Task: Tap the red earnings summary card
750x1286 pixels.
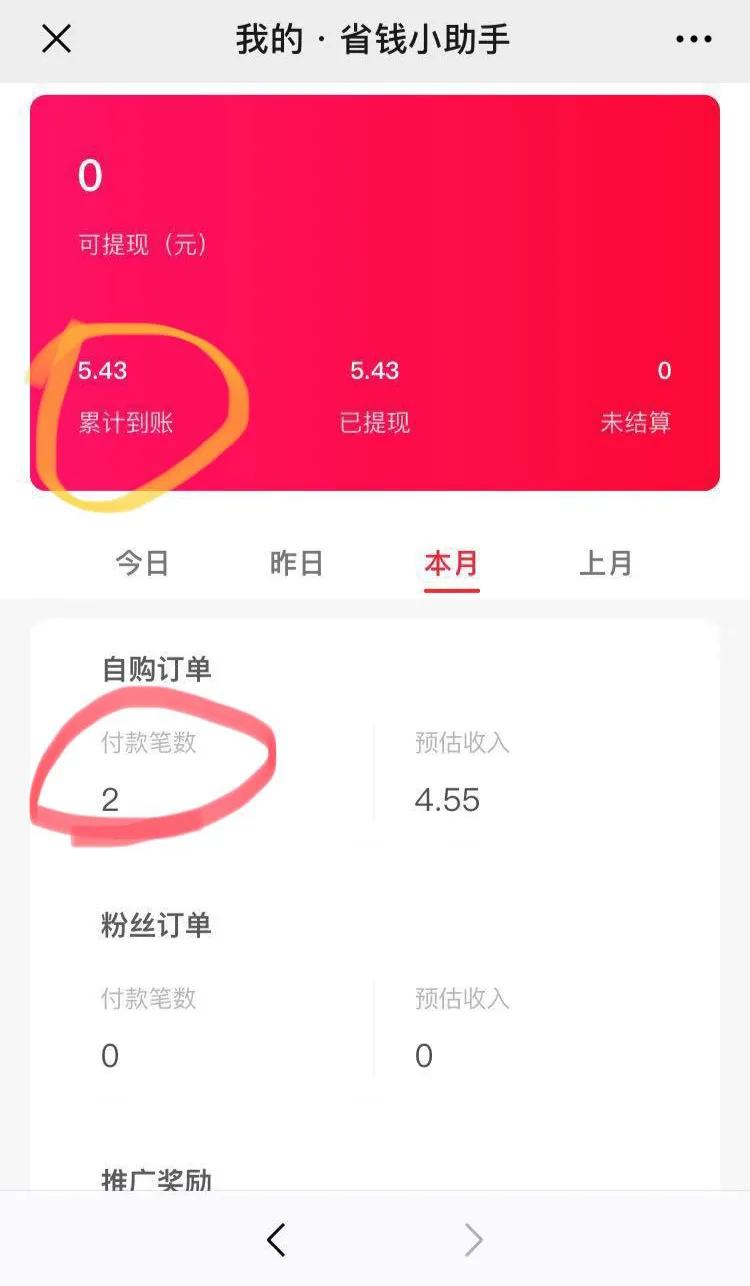Action: [375, 290]
